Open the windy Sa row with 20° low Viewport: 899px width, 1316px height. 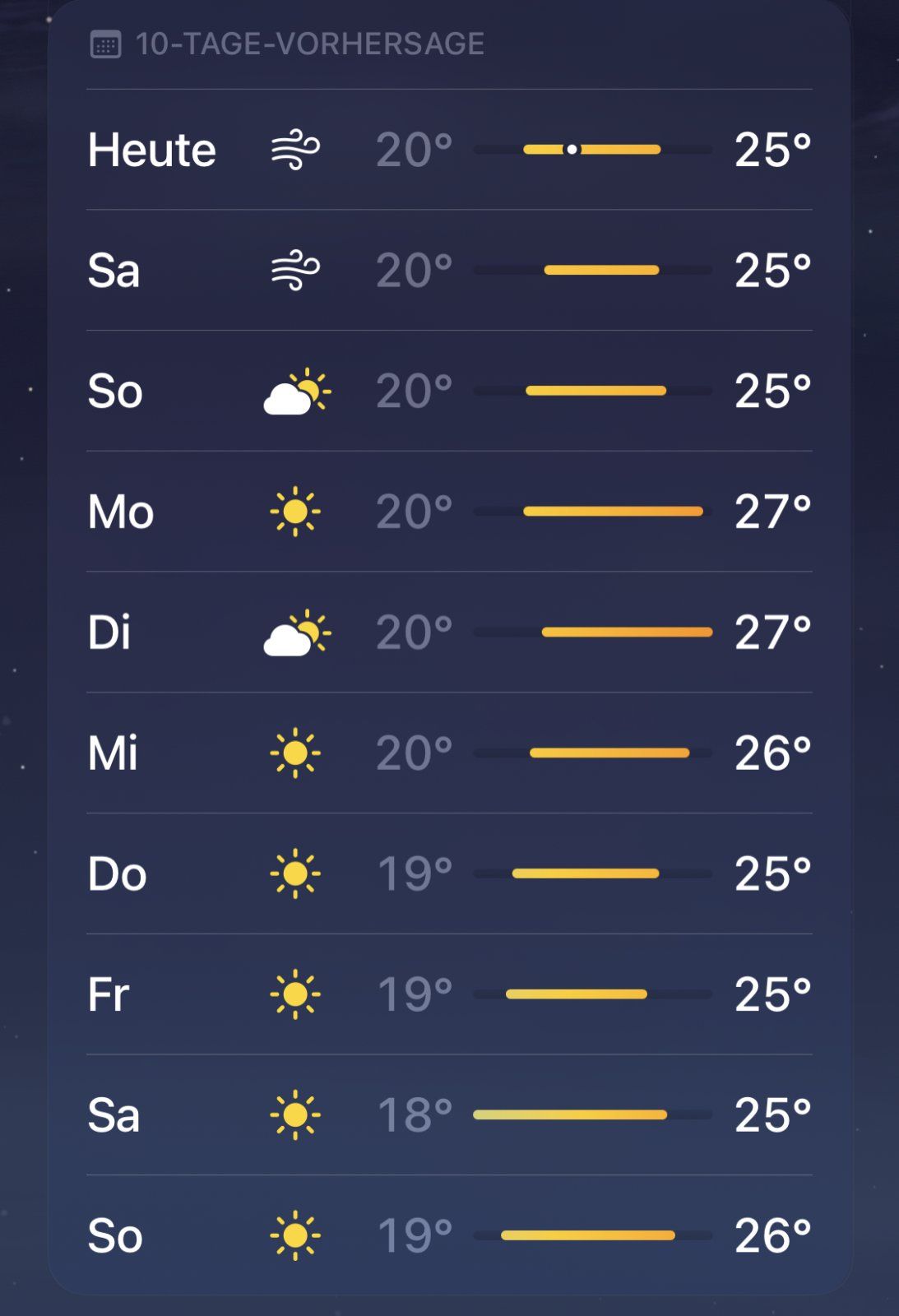coord(449,271)
